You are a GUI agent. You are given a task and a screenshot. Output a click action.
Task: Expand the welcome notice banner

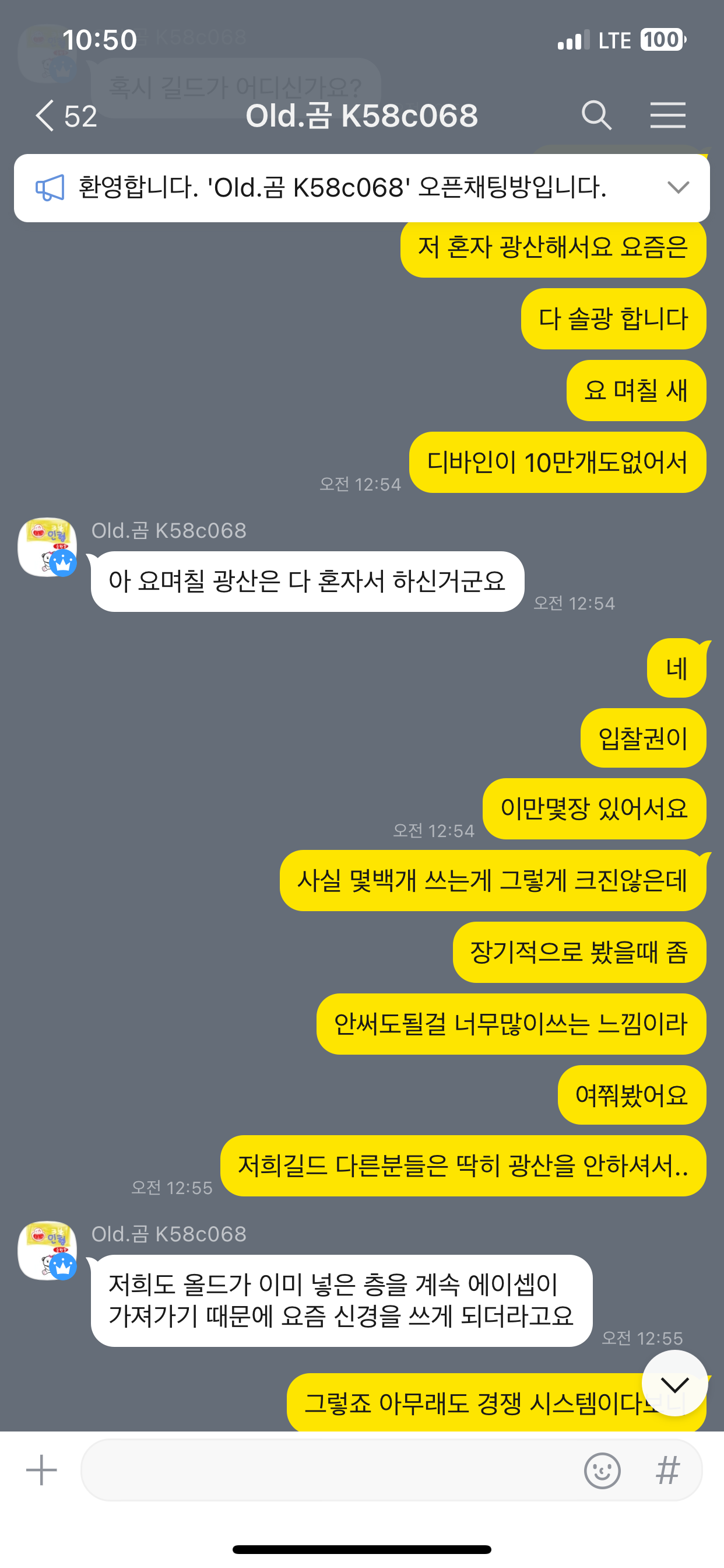[x=677, y=187]
